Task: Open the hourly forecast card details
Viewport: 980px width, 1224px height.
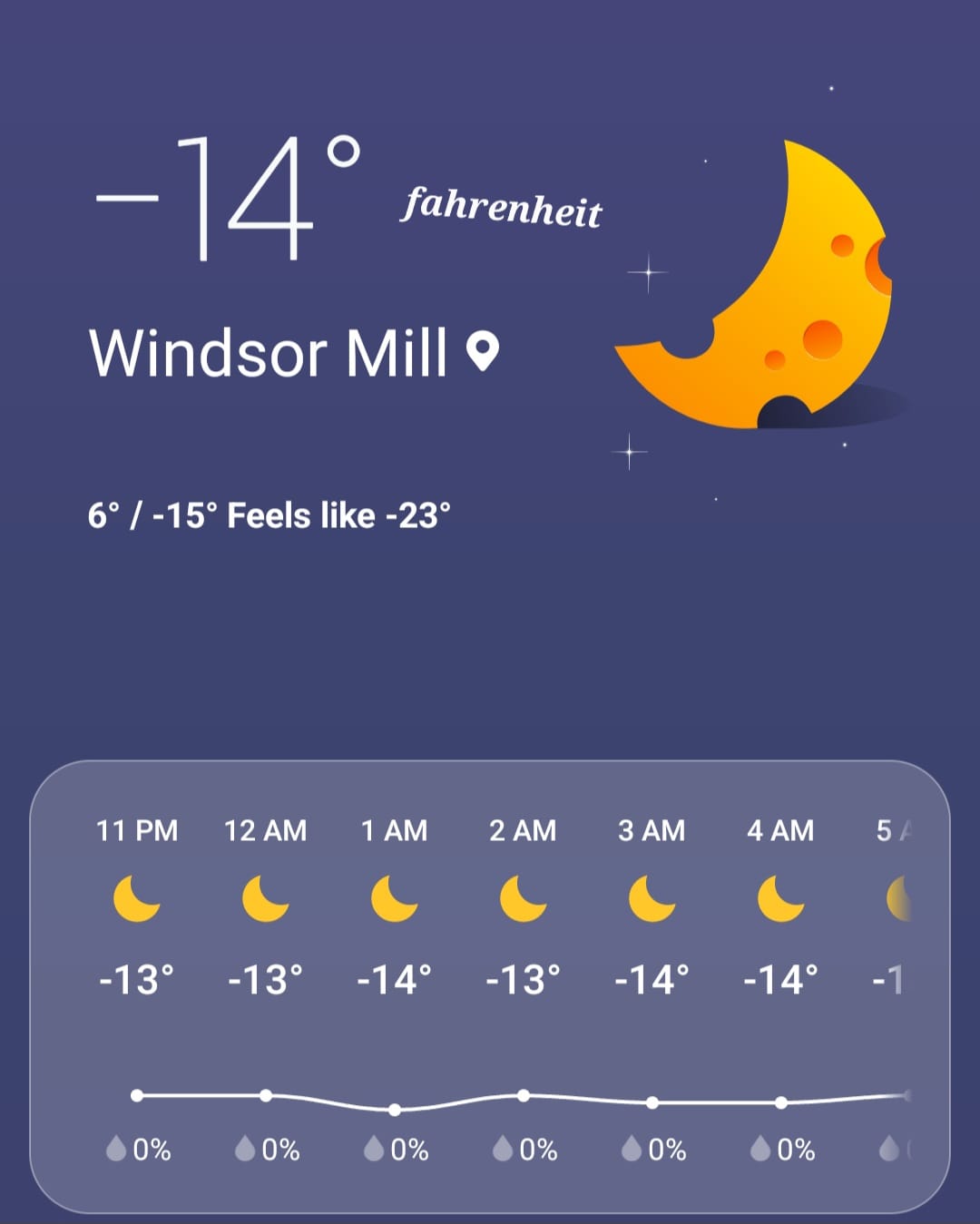Action: pyautogui.click(x=490, y=987)
